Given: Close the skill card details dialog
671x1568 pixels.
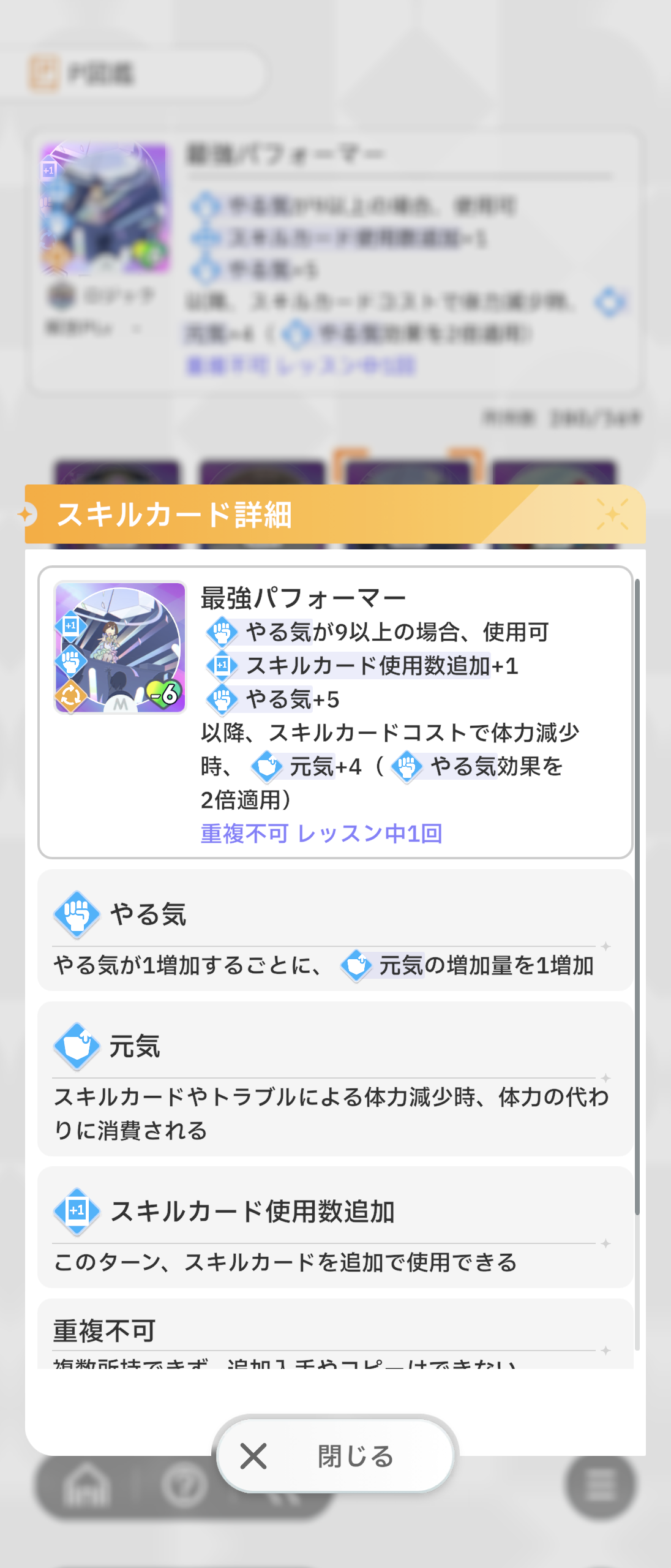Looking at the screenshot, I should click(335, 1455).
